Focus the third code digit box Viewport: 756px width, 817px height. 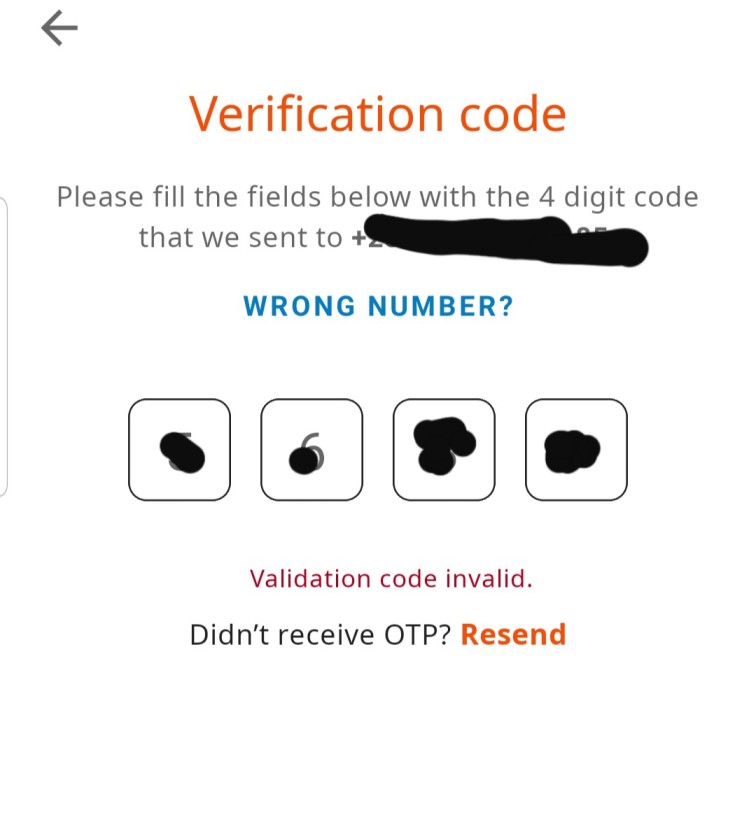(444, 450)
